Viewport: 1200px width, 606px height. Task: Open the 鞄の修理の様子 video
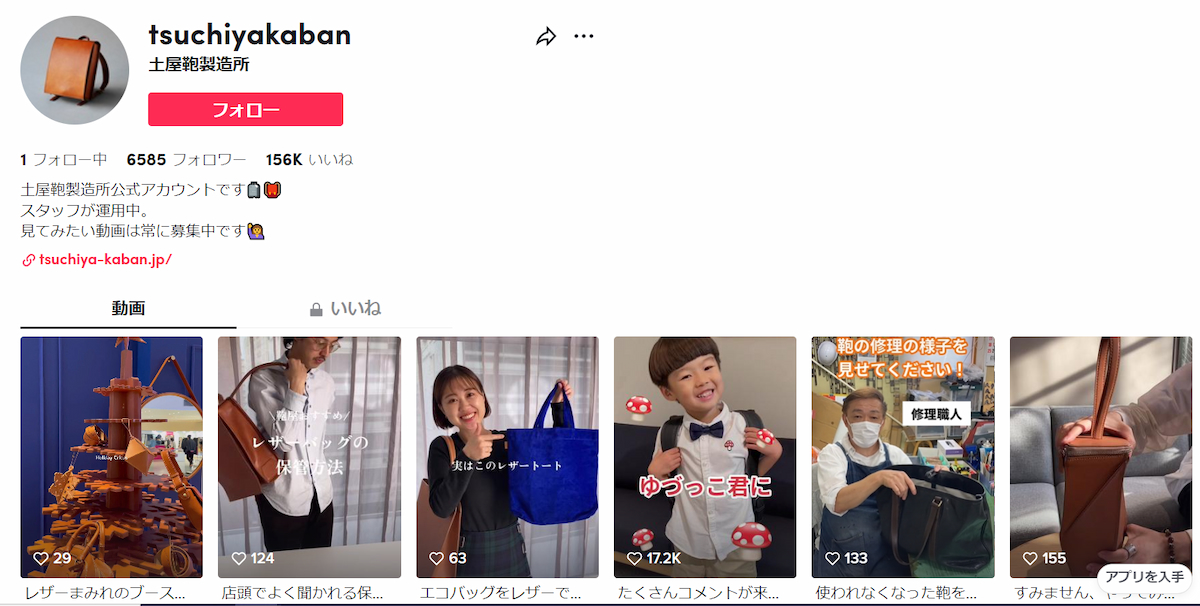click(902, 457)
